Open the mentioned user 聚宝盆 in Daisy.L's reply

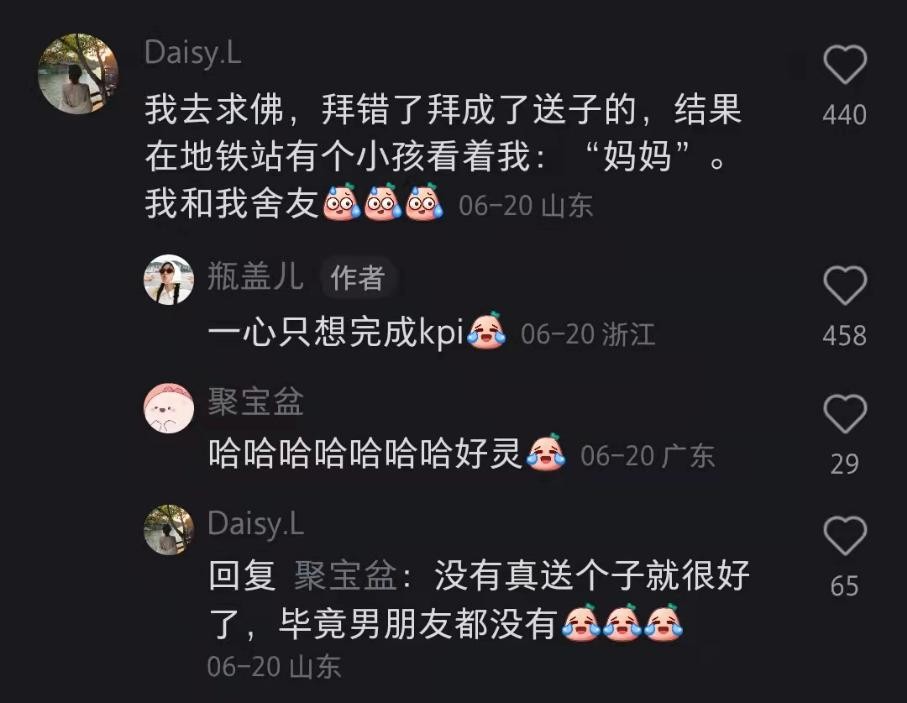tap(346, 576)
